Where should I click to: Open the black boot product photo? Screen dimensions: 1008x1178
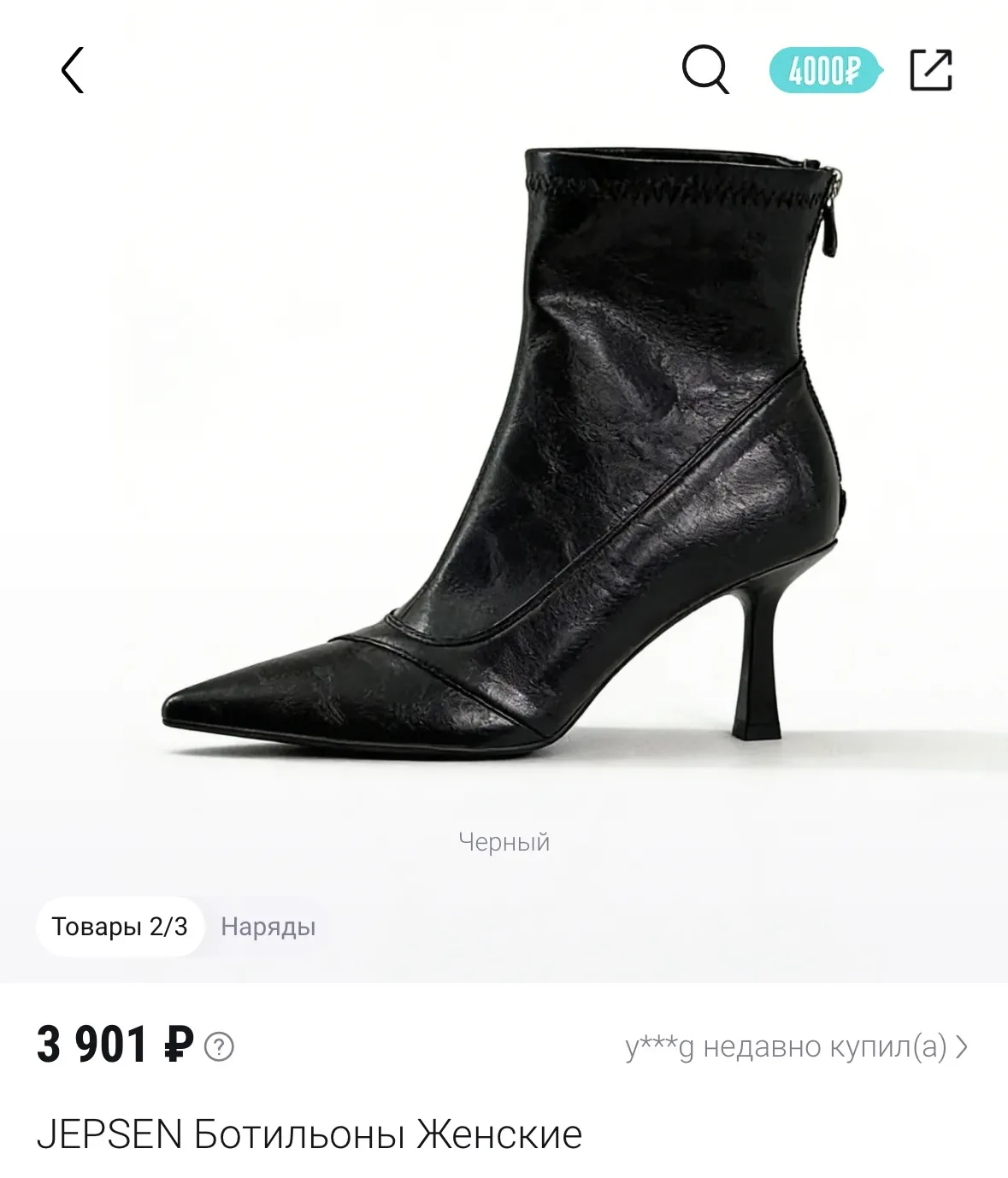504,453
